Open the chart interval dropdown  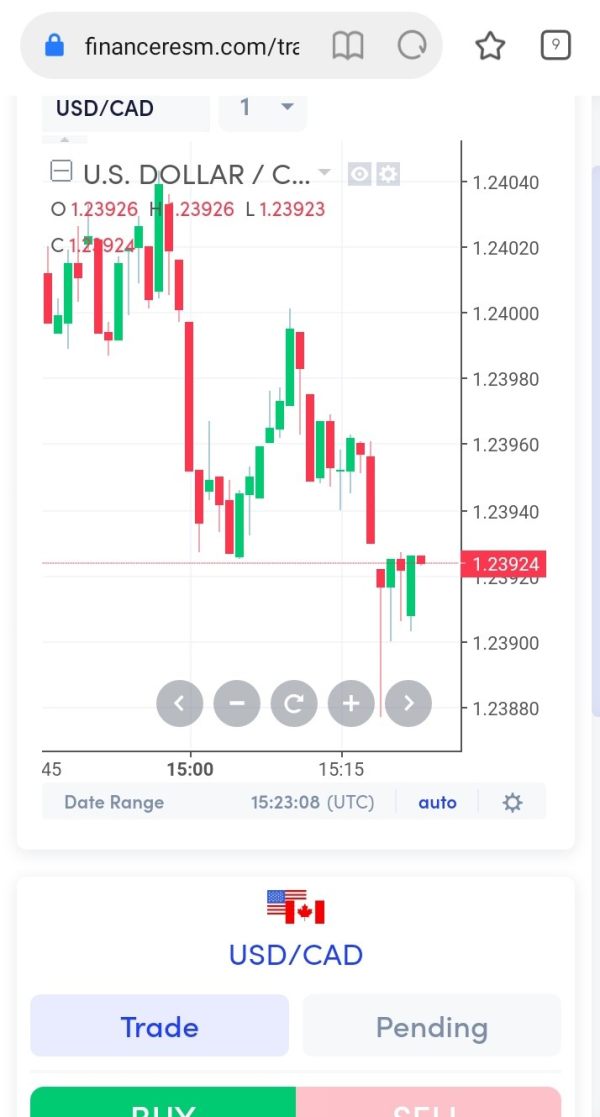coord(263,108)
